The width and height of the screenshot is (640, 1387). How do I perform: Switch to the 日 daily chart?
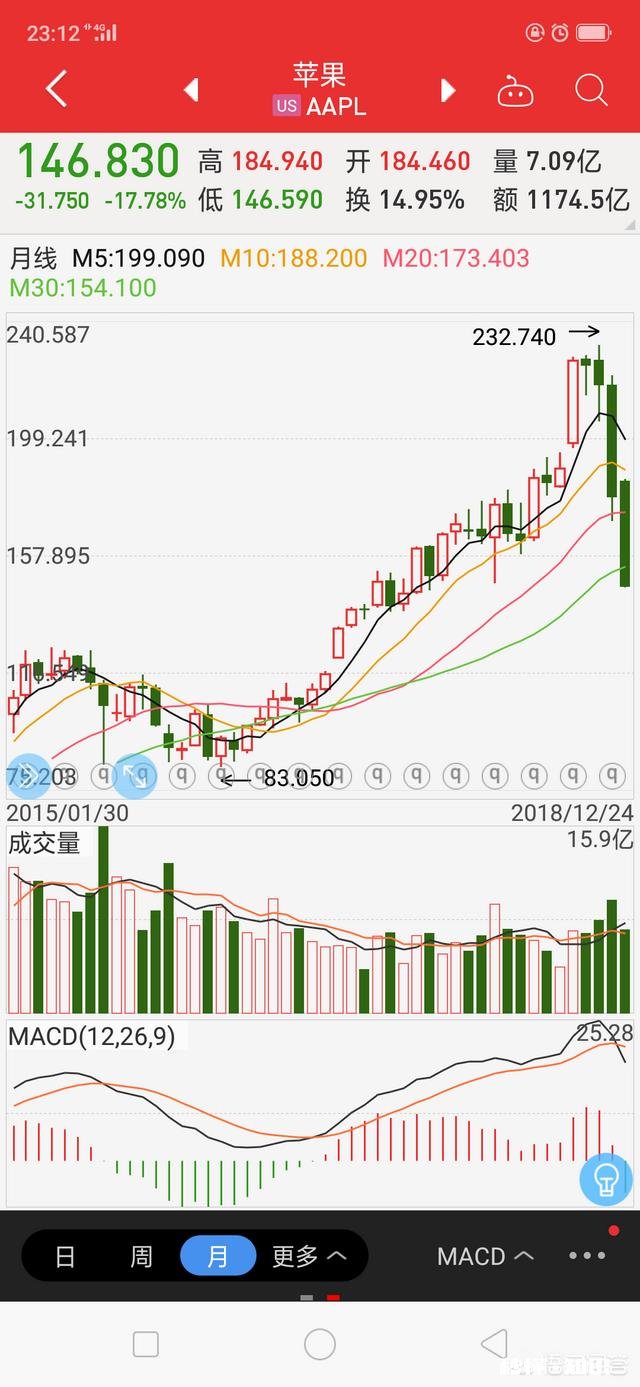pos(65,1256)
